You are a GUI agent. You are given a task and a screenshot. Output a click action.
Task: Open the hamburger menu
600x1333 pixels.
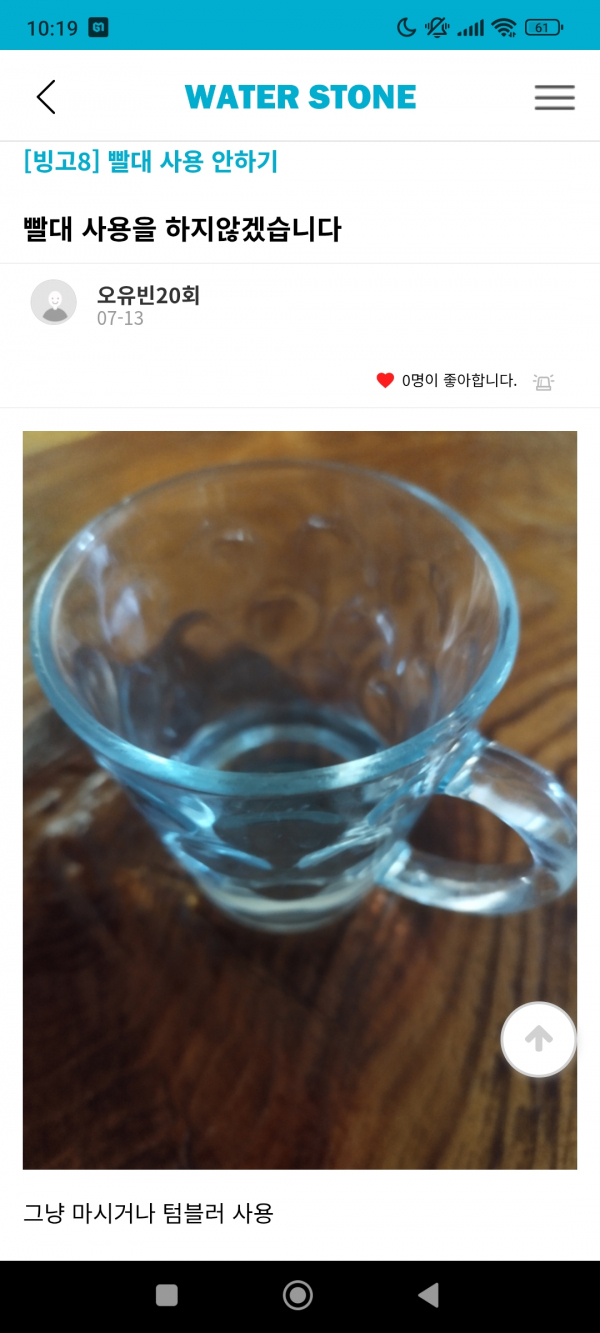554,97
